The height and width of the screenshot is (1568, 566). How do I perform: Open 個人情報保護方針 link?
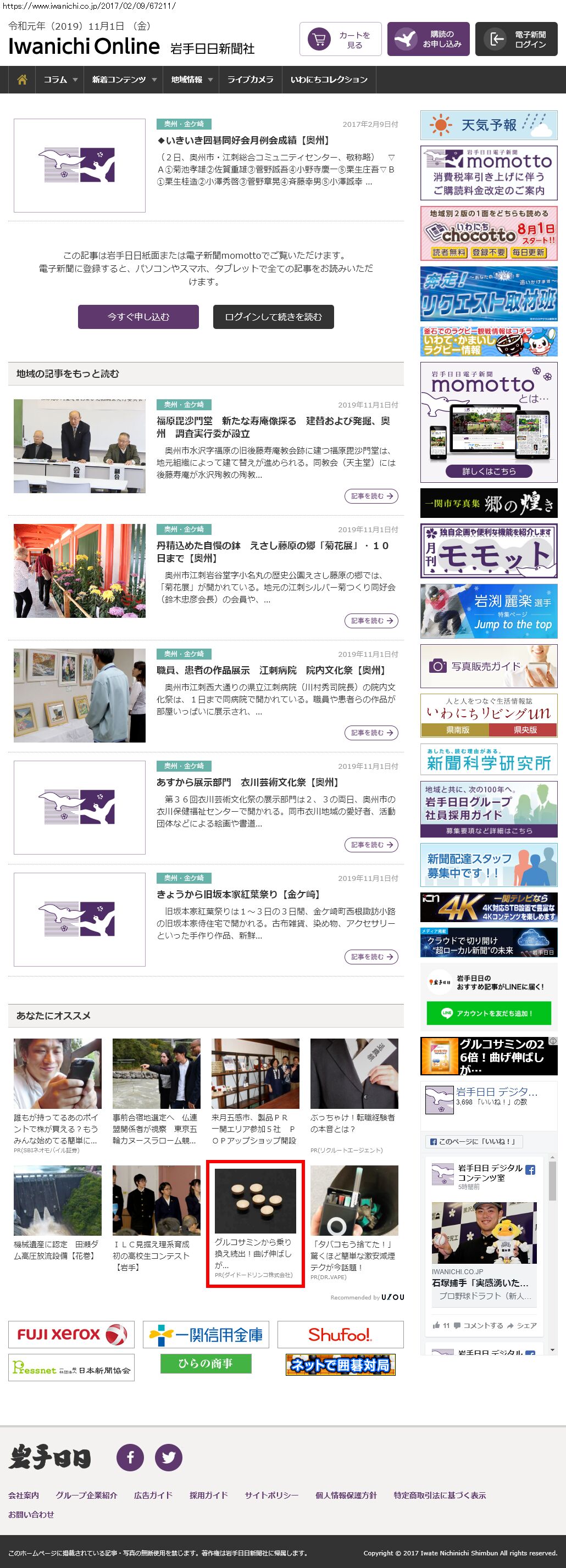(x=346, y=1495)
